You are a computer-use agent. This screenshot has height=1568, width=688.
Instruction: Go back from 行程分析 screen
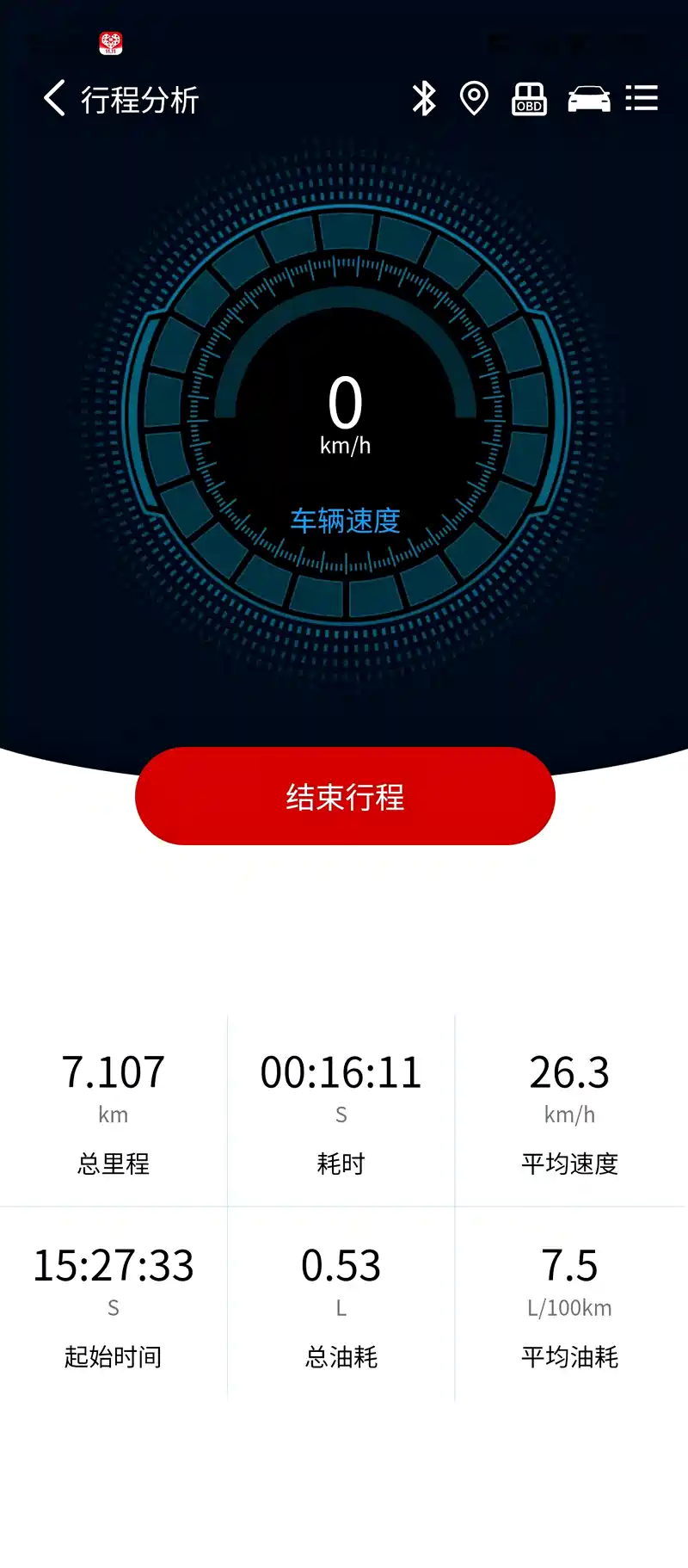point(54,98)
